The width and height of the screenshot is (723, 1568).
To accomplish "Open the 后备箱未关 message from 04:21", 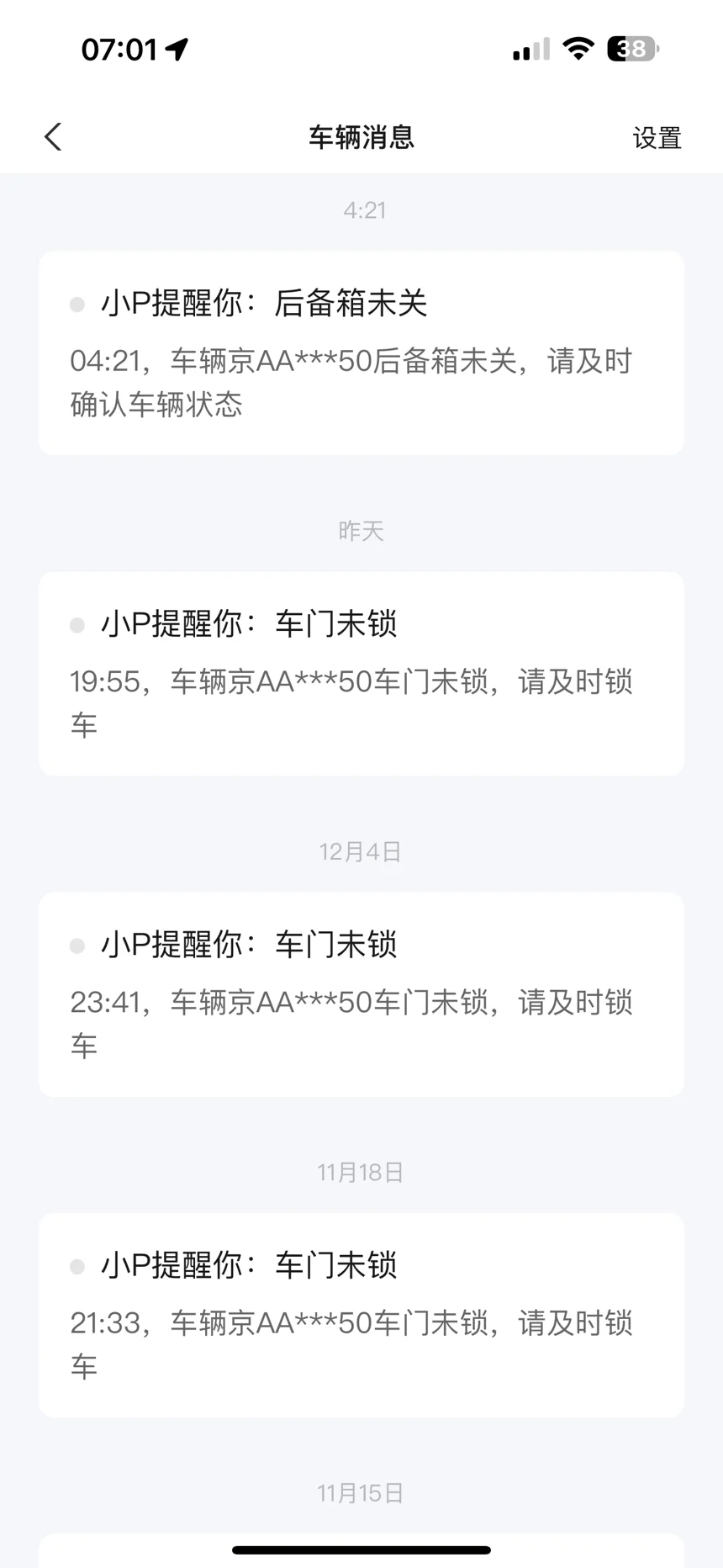I will pos(361,353).
